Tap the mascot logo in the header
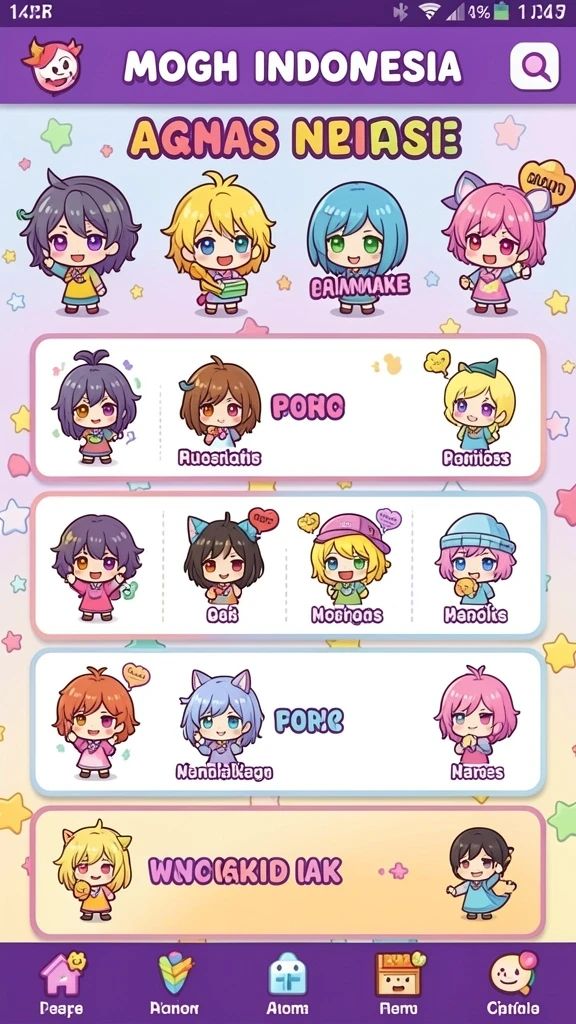The image size is (576, 1024). point(54,65)
